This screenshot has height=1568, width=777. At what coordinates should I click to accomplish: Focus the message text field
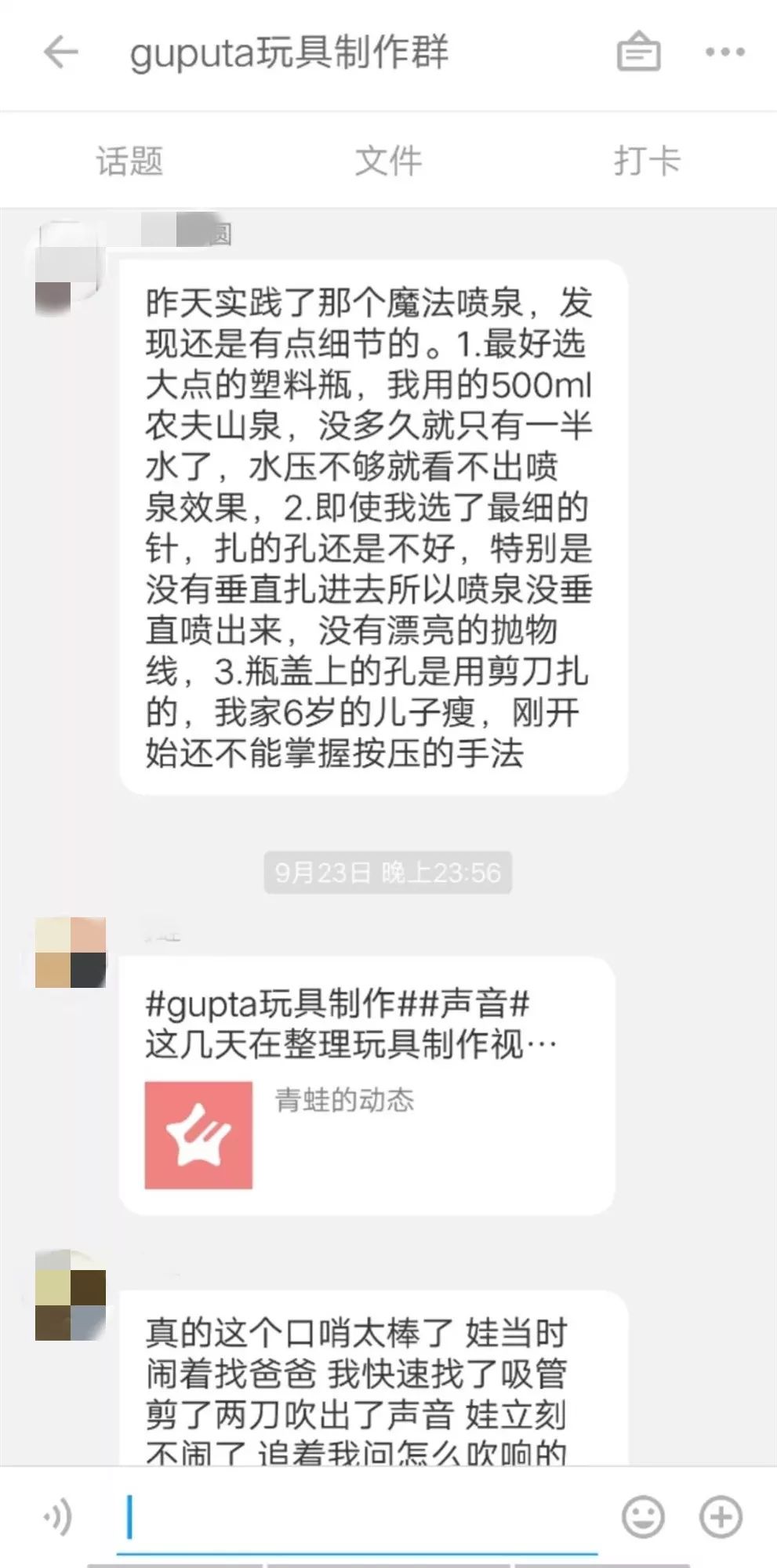click(x=357, y=1516)
